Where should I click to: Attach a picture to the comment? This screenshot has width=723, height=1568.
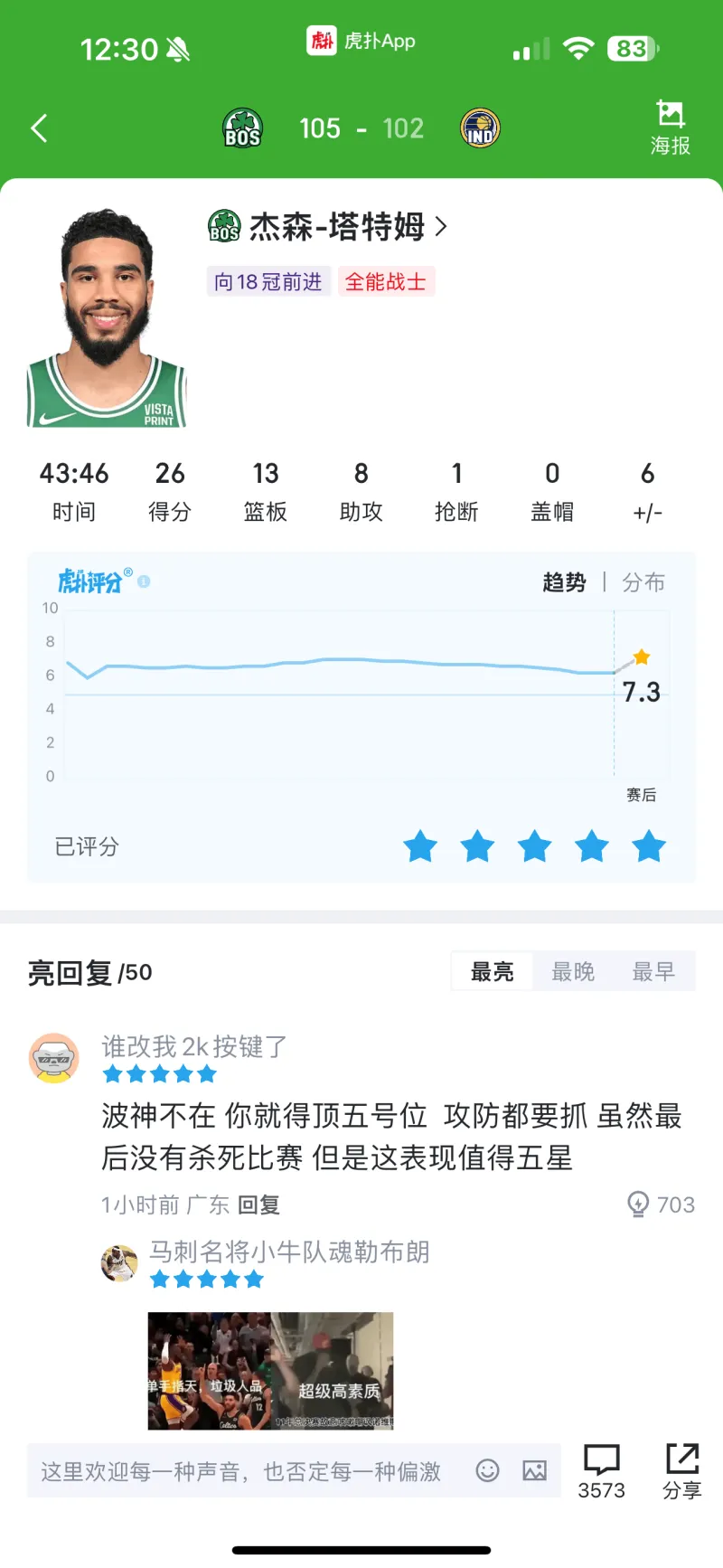point(535,1471)
